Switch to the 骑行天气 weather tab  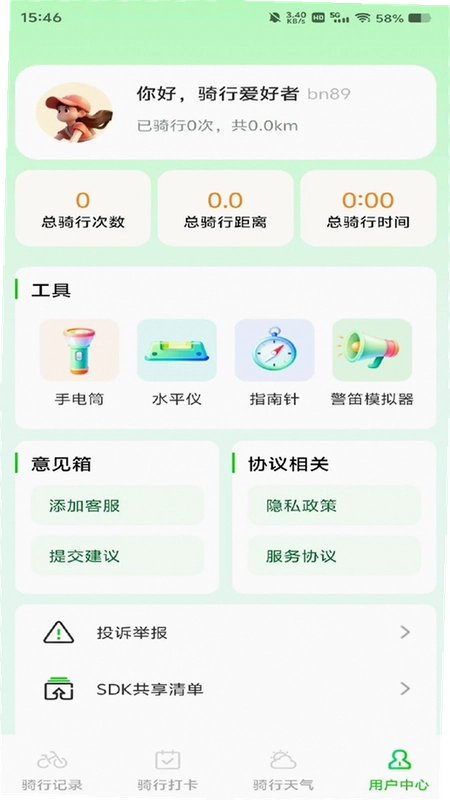[x=283, y=769]
